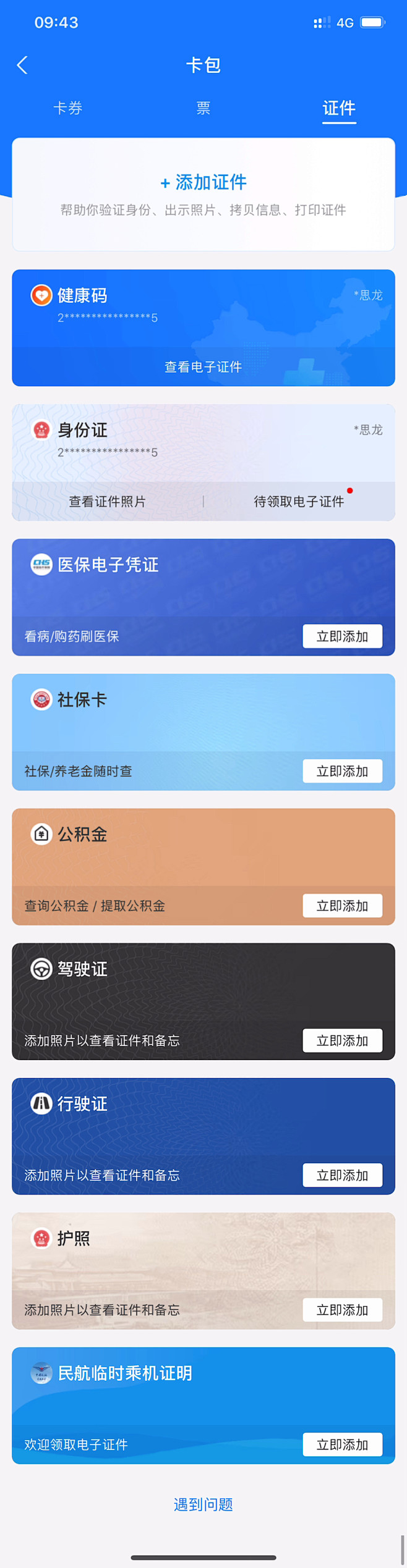Add 驾驶证 with 立即添加
407x1568 pixels.
[342, 1040]
